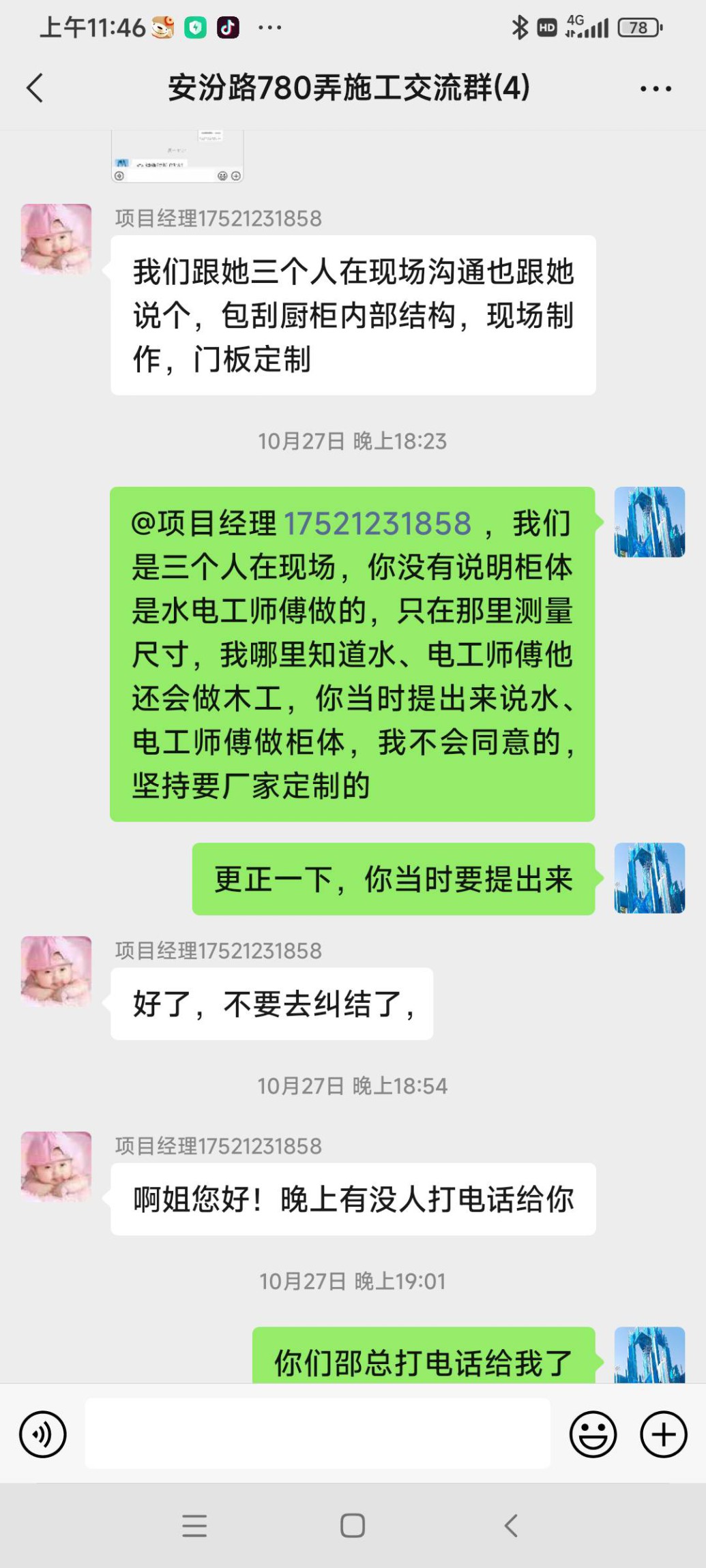Open the system recent apps button

[x=194, y=1525]
